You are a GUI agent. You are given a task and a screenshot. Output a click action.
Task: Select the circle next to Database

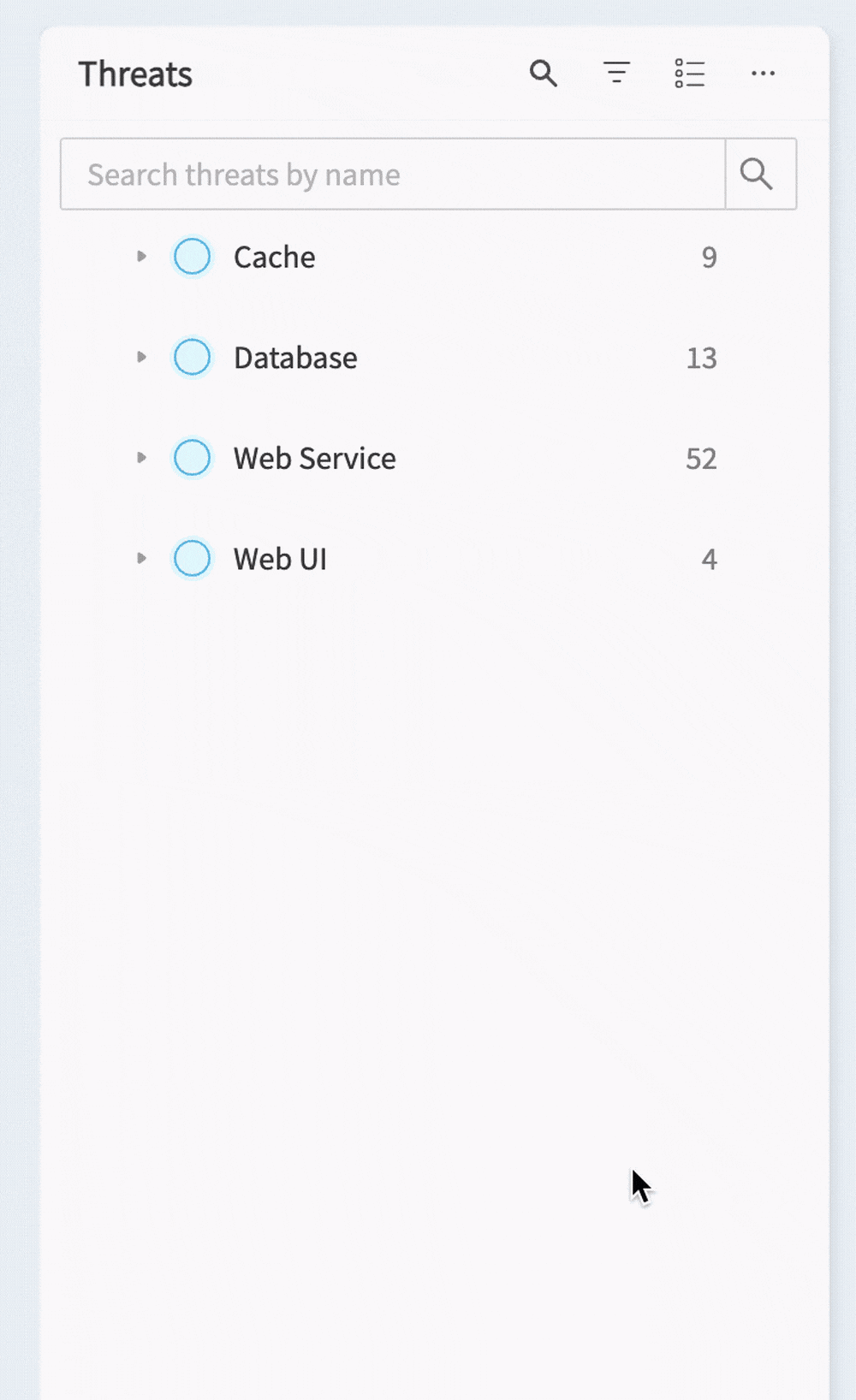point(192,358)
